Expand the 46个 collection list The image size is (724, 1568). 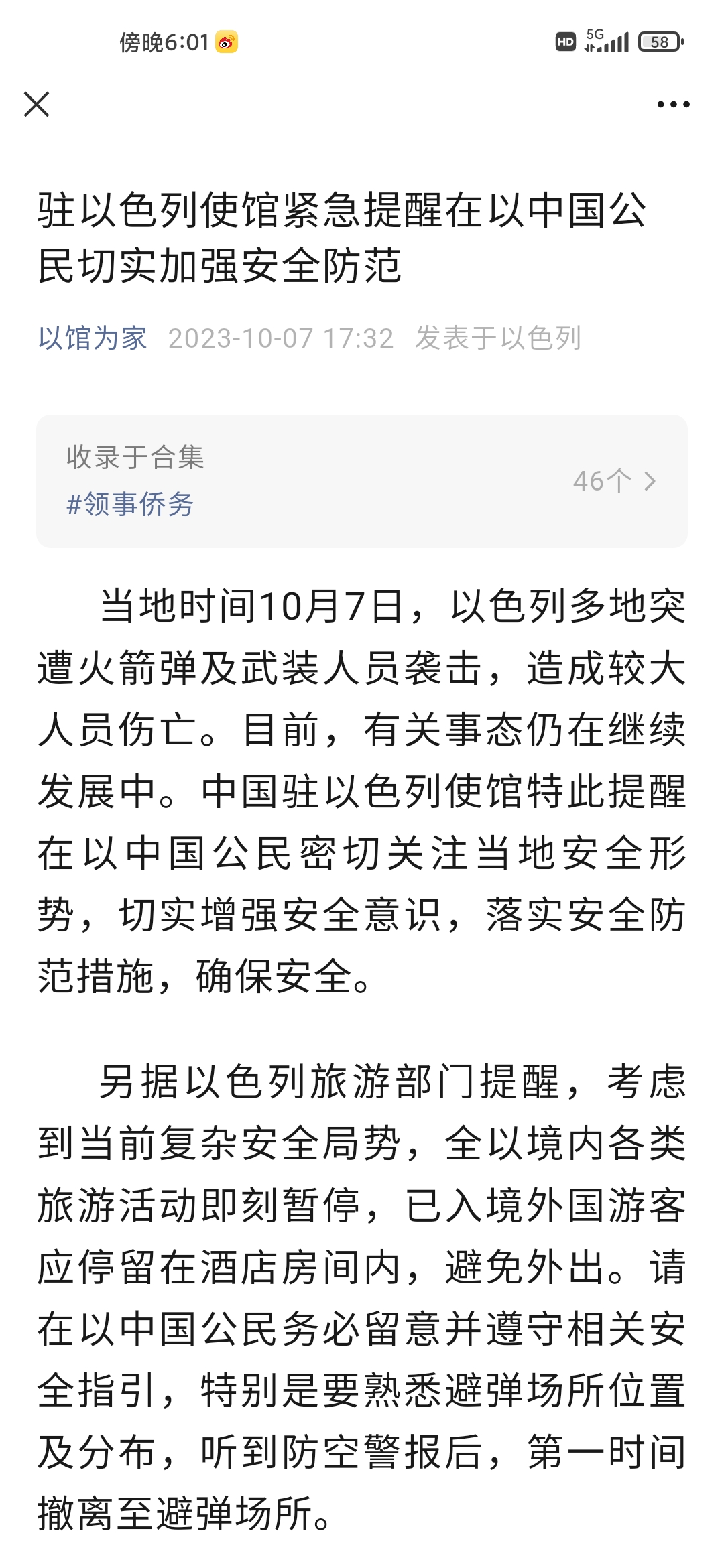coord(614,481)
